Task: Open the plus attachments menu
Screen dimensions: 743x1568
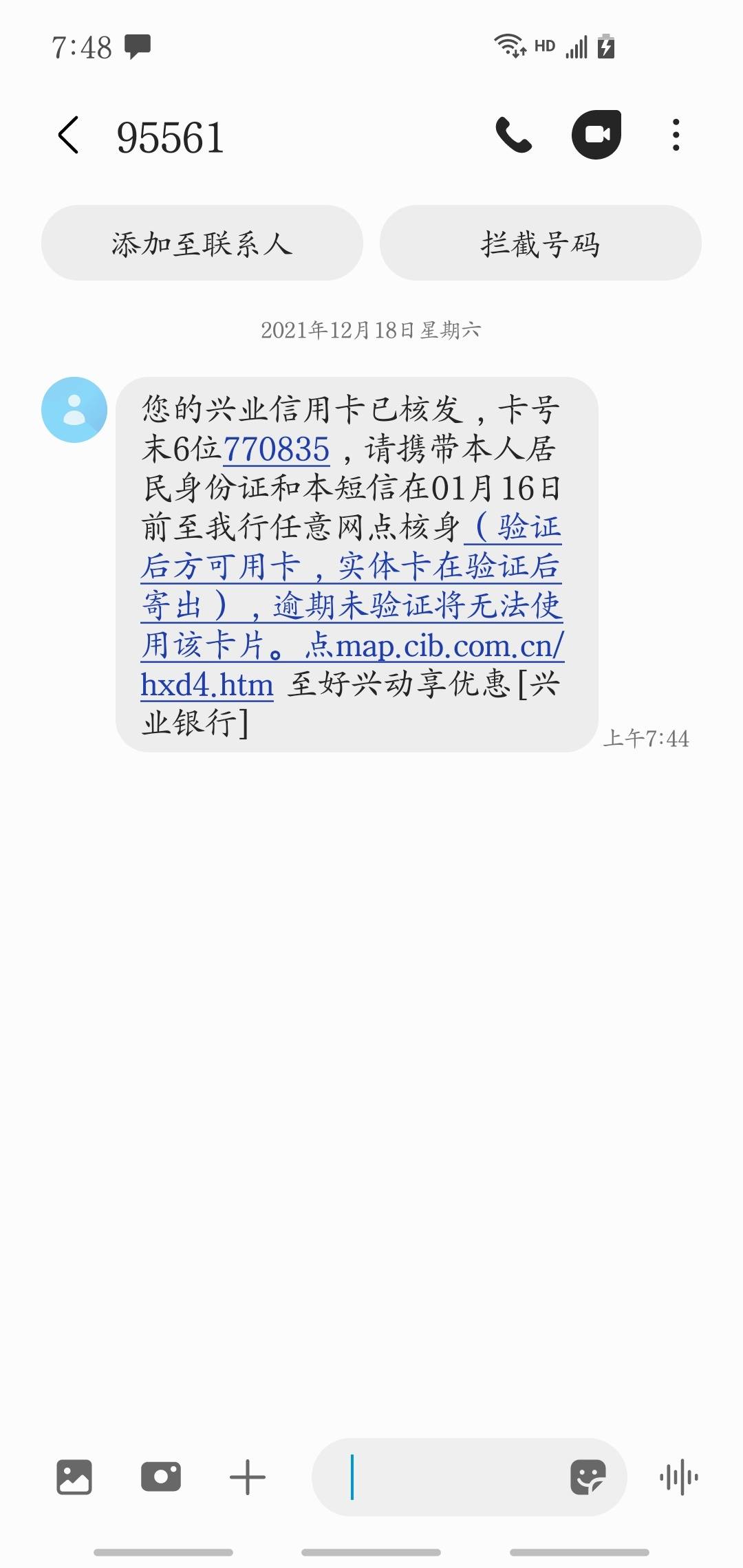Action: point(248,1477)
